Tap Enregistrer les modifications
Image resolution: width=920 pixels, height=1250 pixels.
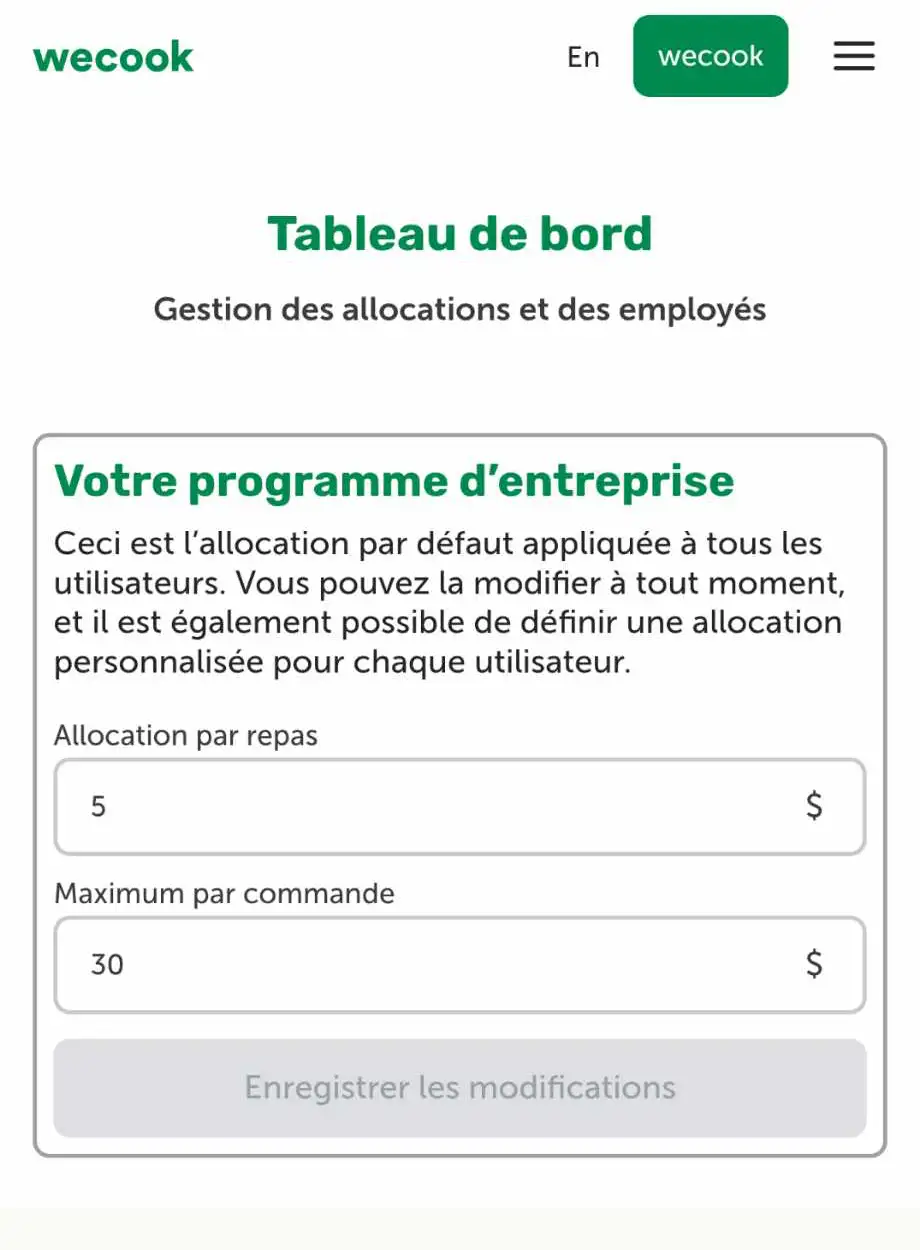point(460,1088)
